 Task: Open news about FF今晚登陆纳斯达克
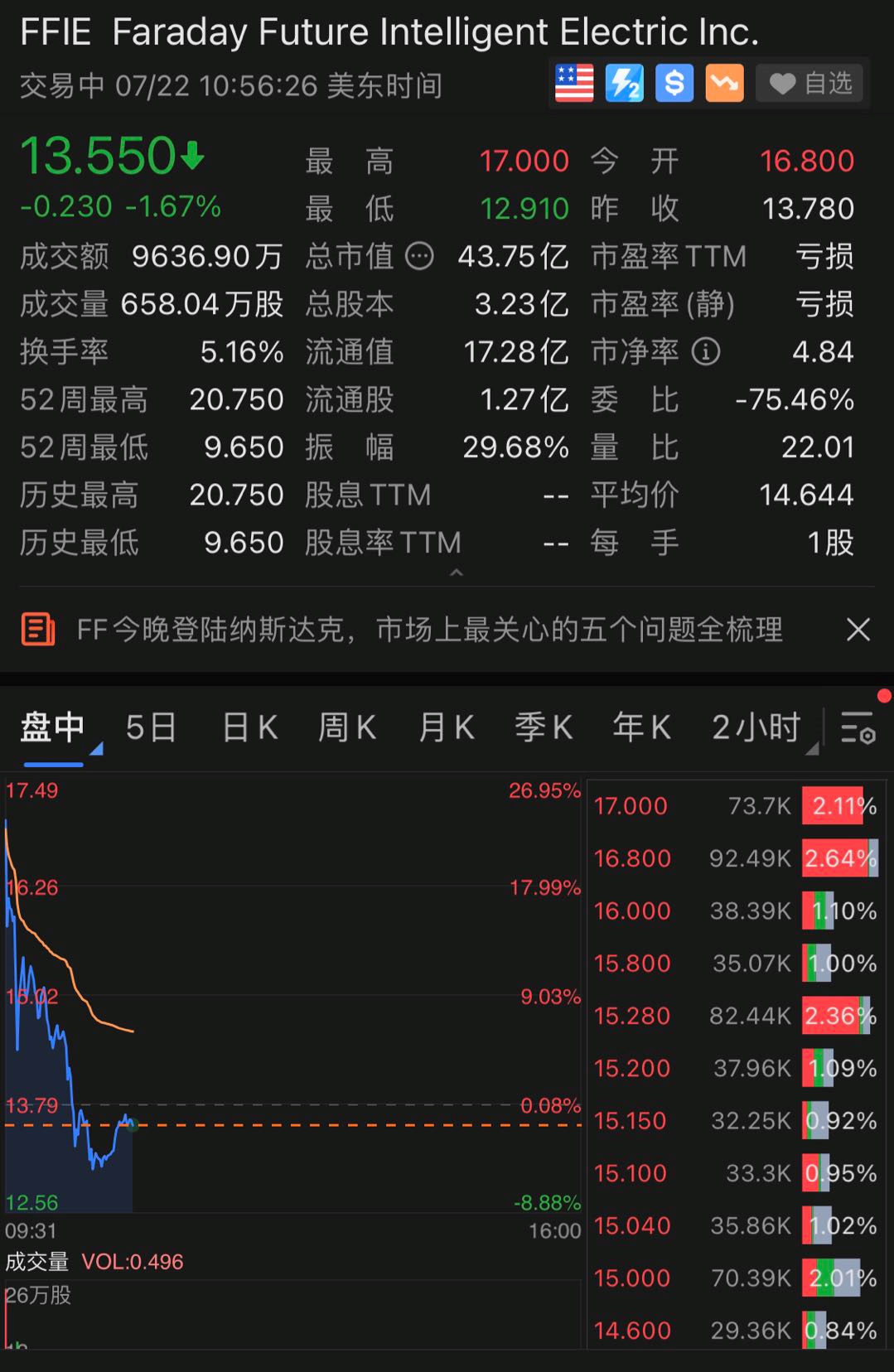pyautogui.click(x=429, y=630)
